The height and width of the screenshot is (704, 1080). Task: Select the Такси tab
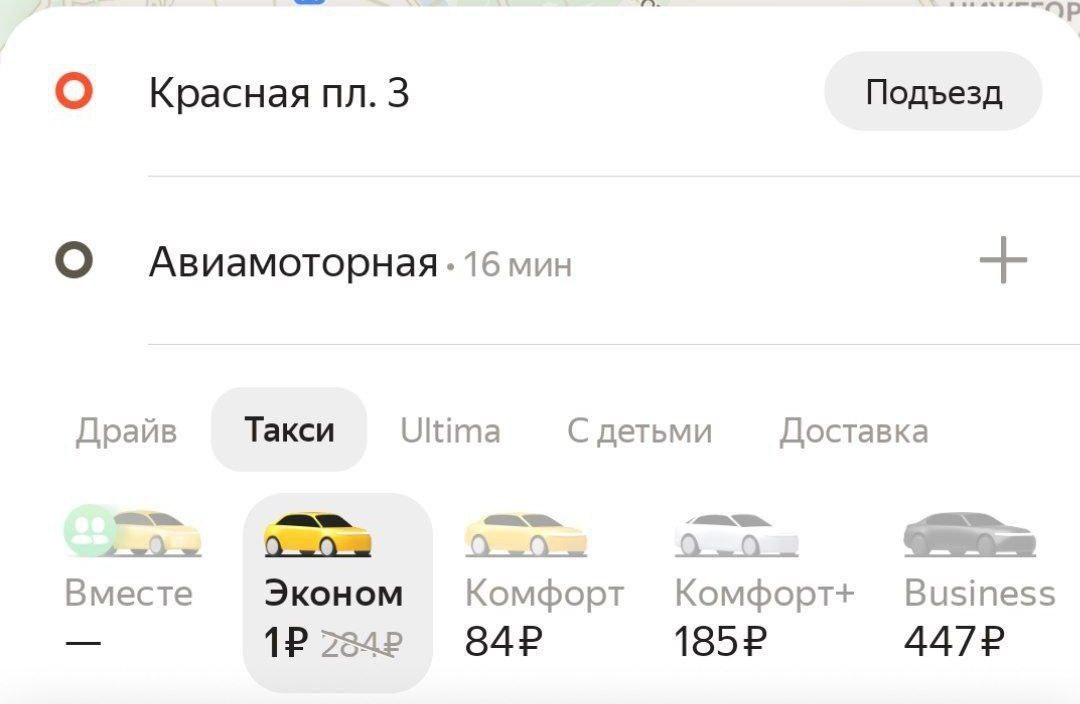tap(289, 430)
